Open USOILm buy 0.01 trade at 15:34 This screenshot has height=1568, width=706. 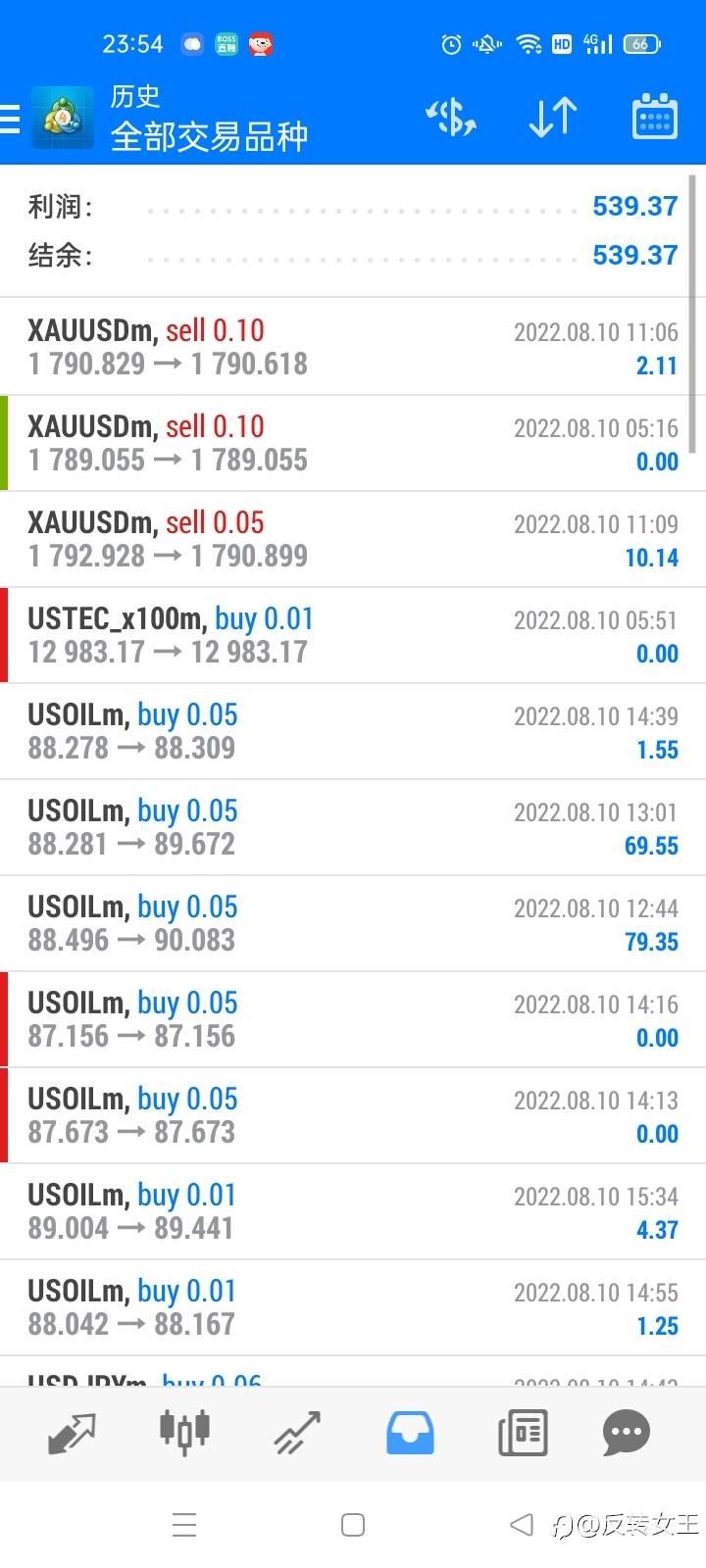click(353, 1211)
